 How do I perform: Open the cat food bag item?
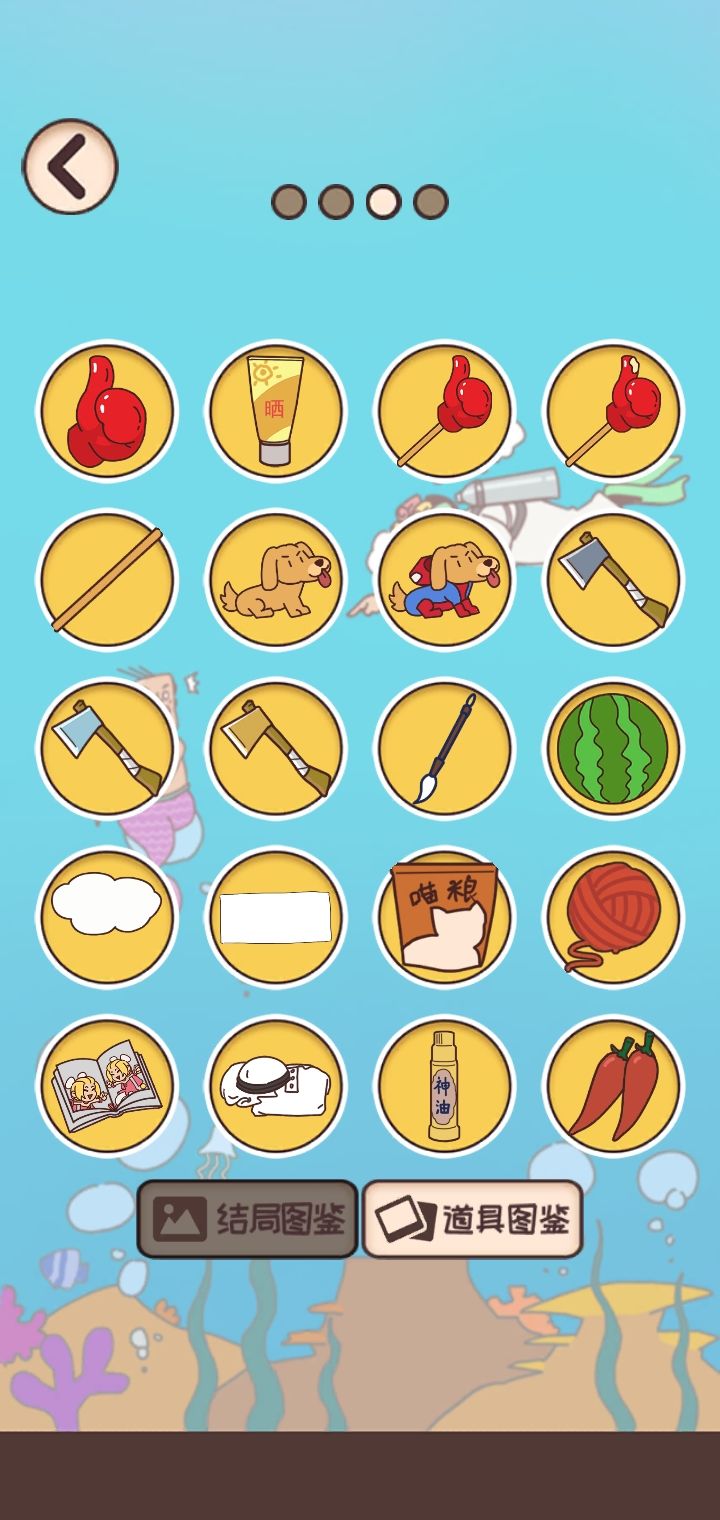[x=445, y=920]
